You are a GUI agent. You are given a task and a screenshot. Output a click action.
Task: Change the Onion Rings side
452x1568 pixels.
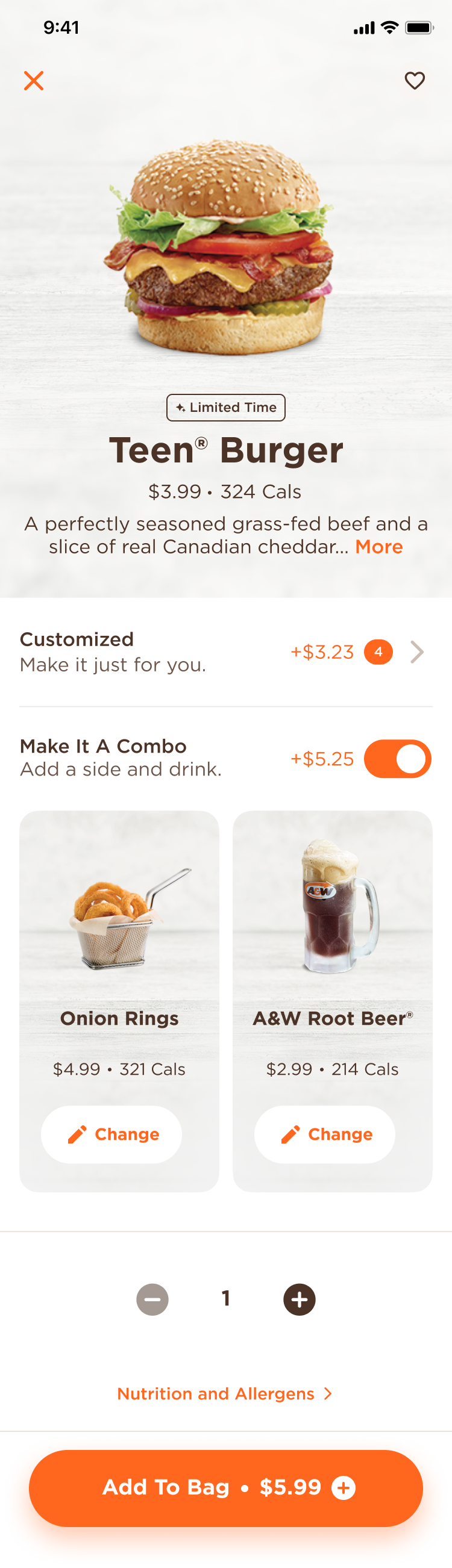[111, 1134]
